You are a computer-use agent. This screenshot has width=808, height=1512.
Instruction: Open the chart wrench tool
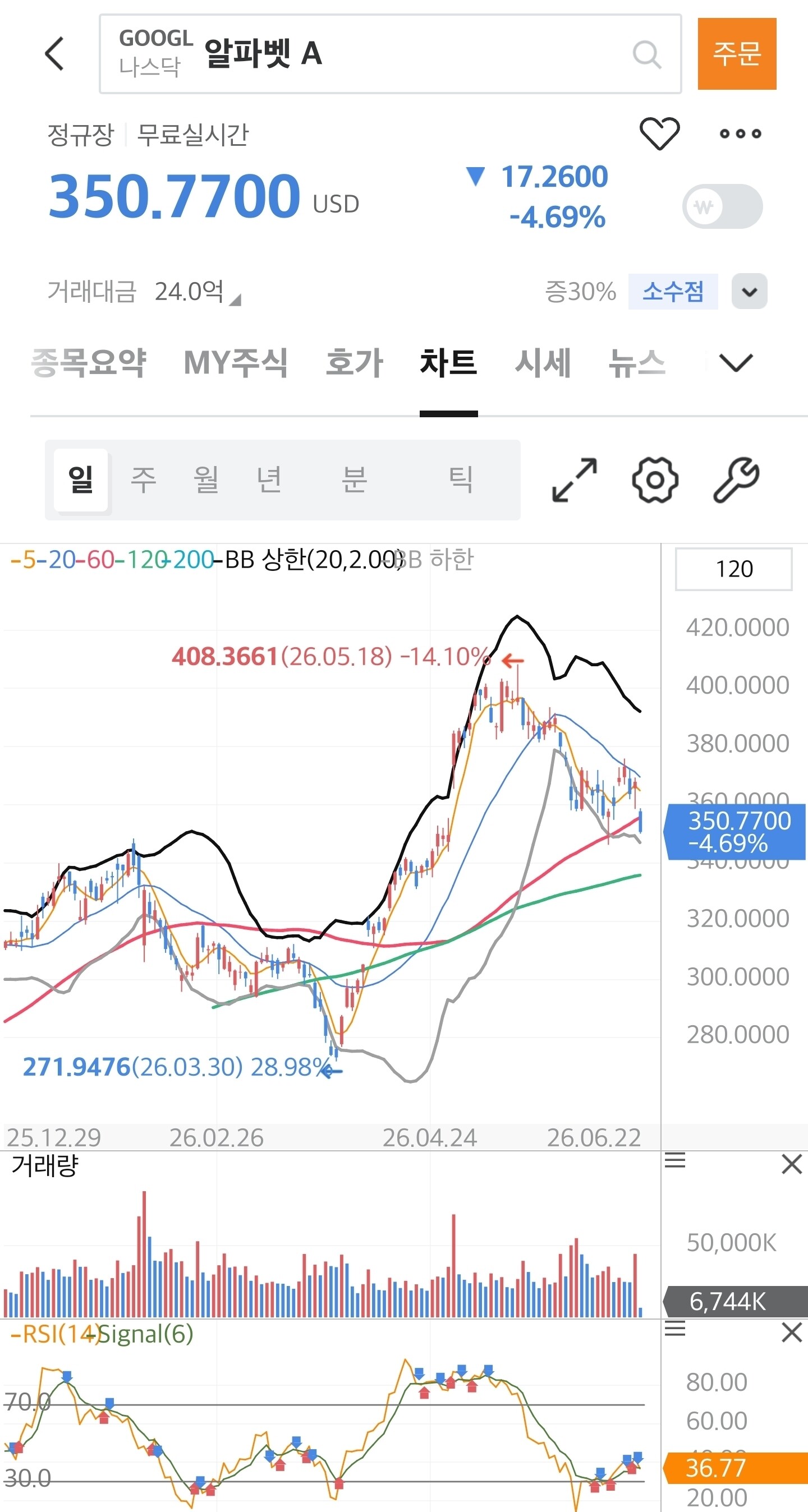pyautogui.click(x=736, y=480)
